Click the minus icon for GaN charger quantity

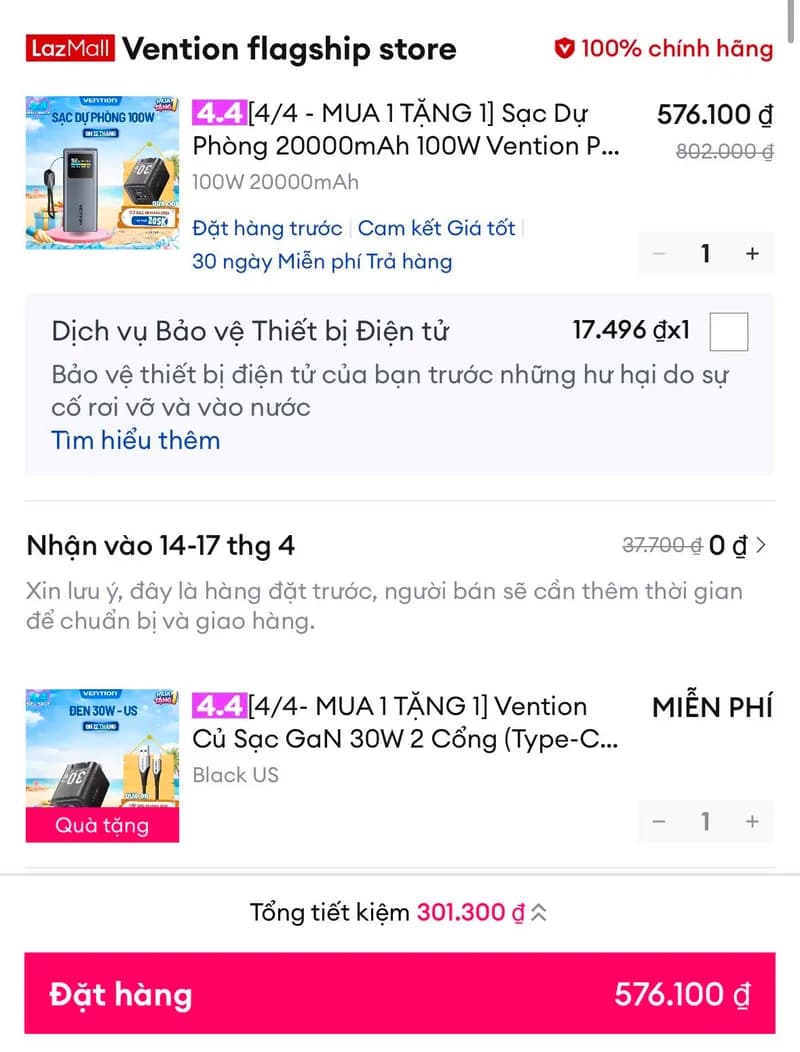(x=659, y=822)
